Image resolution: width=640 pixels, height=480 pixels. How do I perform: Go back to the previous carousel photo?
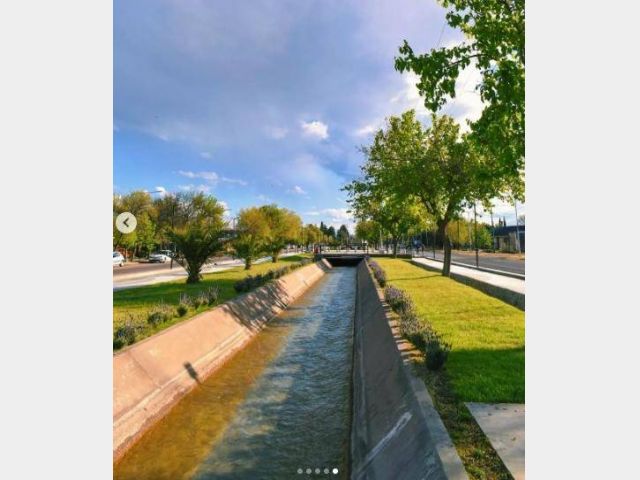coord(126,223)
